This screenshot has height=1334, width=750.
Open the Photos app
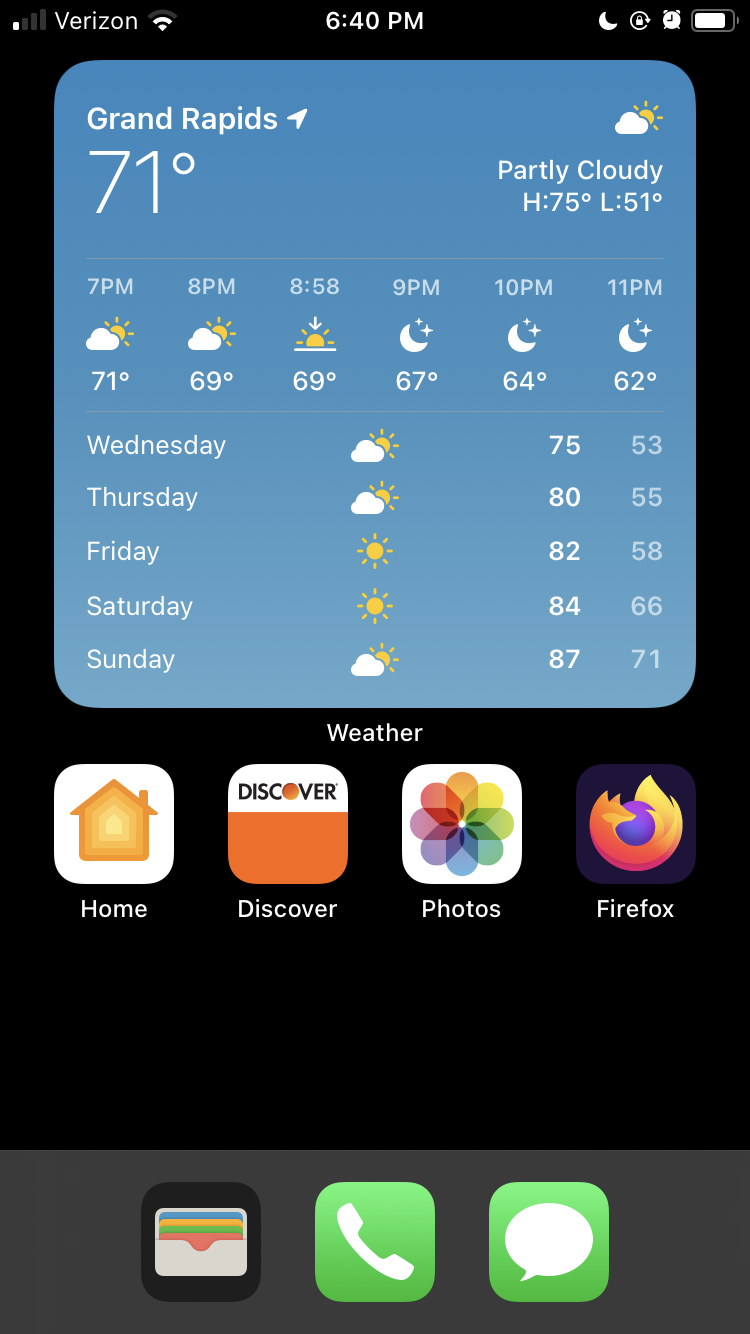tap(462, 824)
